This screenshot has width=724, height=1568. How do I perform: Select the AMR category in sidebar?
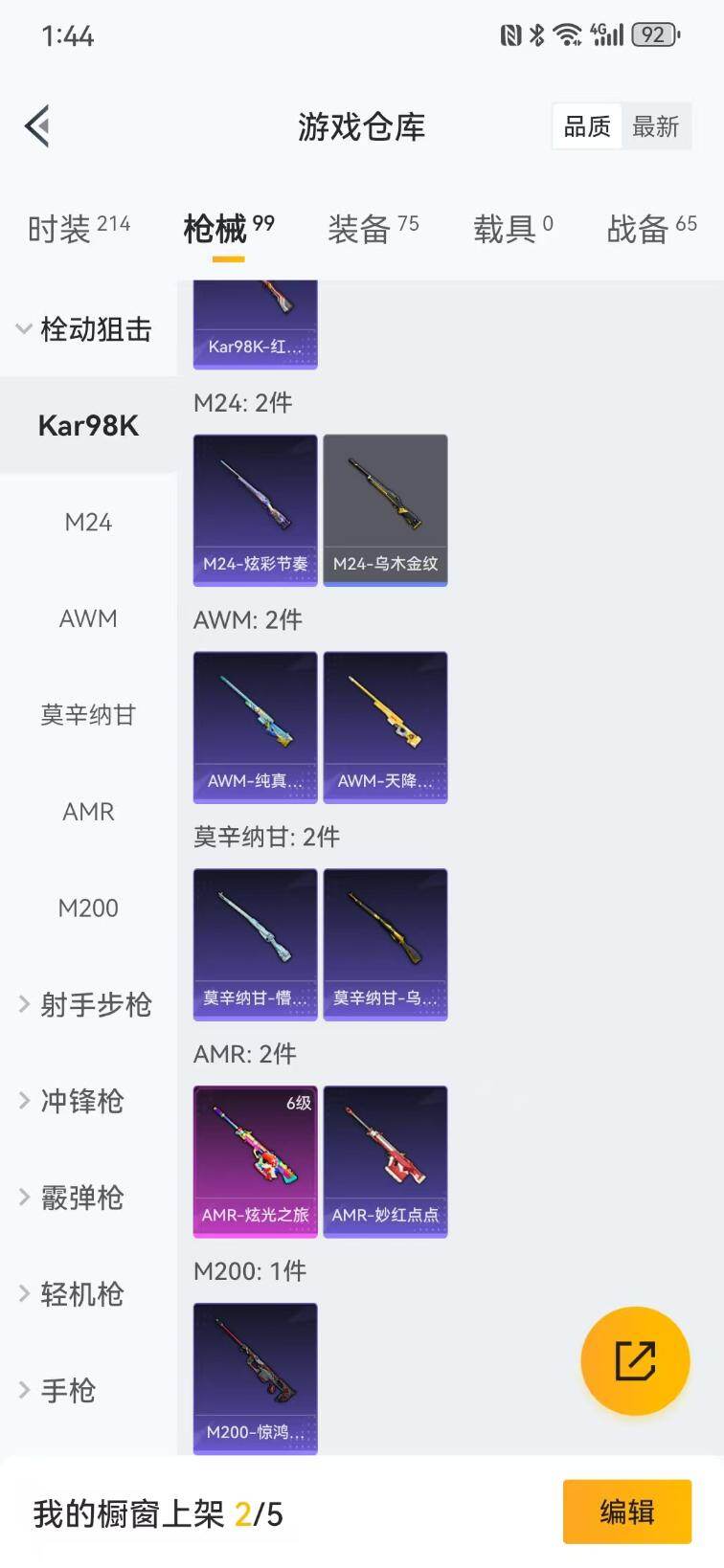coord(87,811)
